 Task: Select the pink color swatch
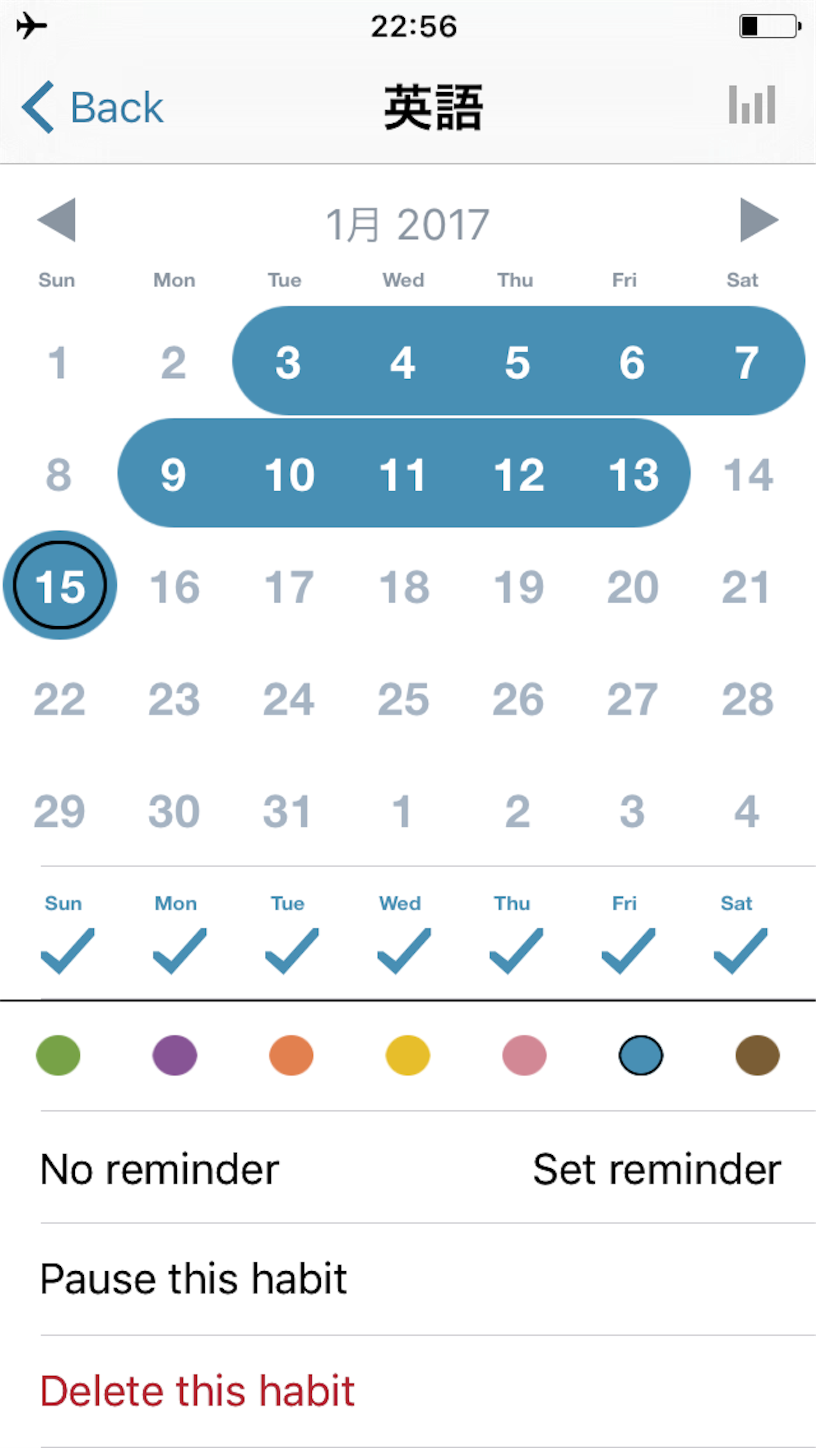pyautogui.click(x=524, y=1055)
